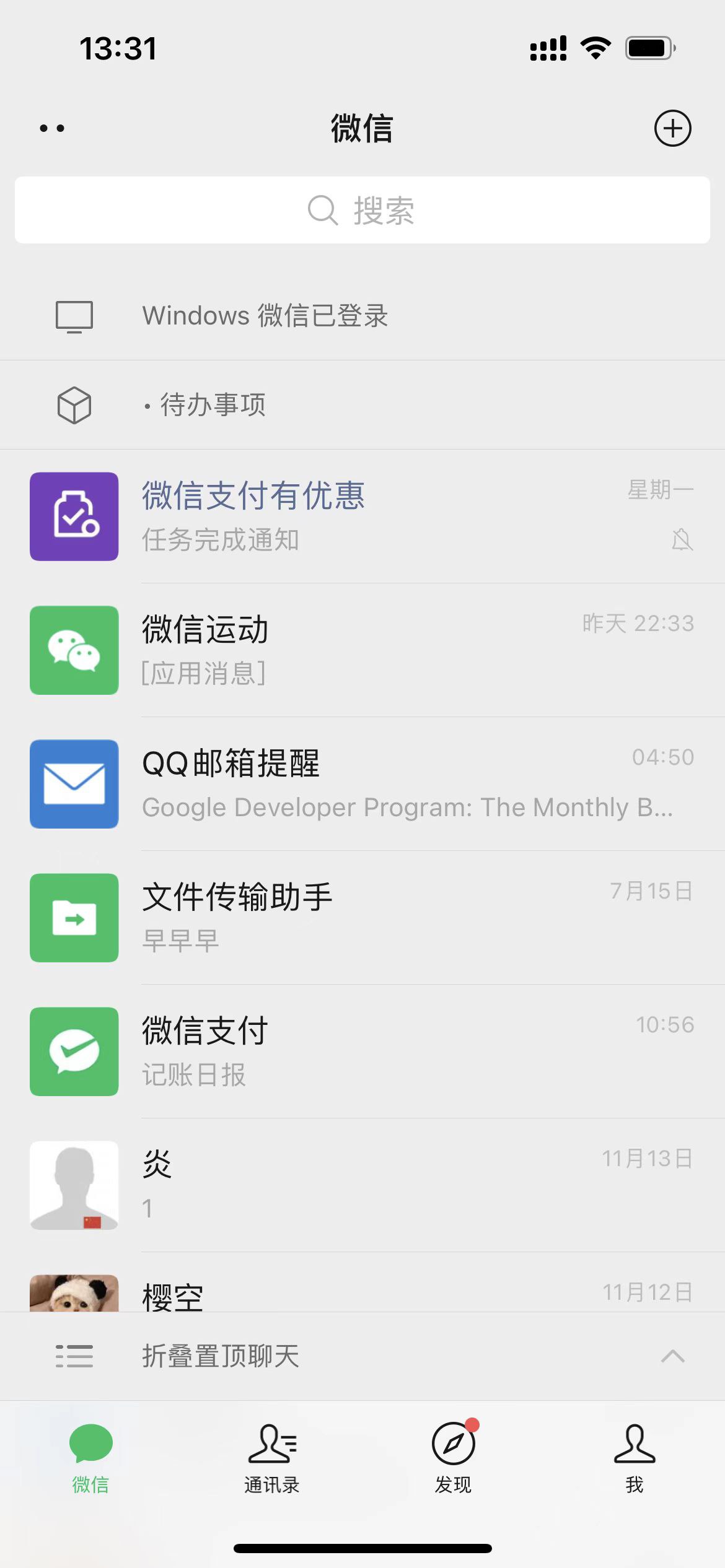Click the collapsed pinned chats list icon

coord(74,1356)
